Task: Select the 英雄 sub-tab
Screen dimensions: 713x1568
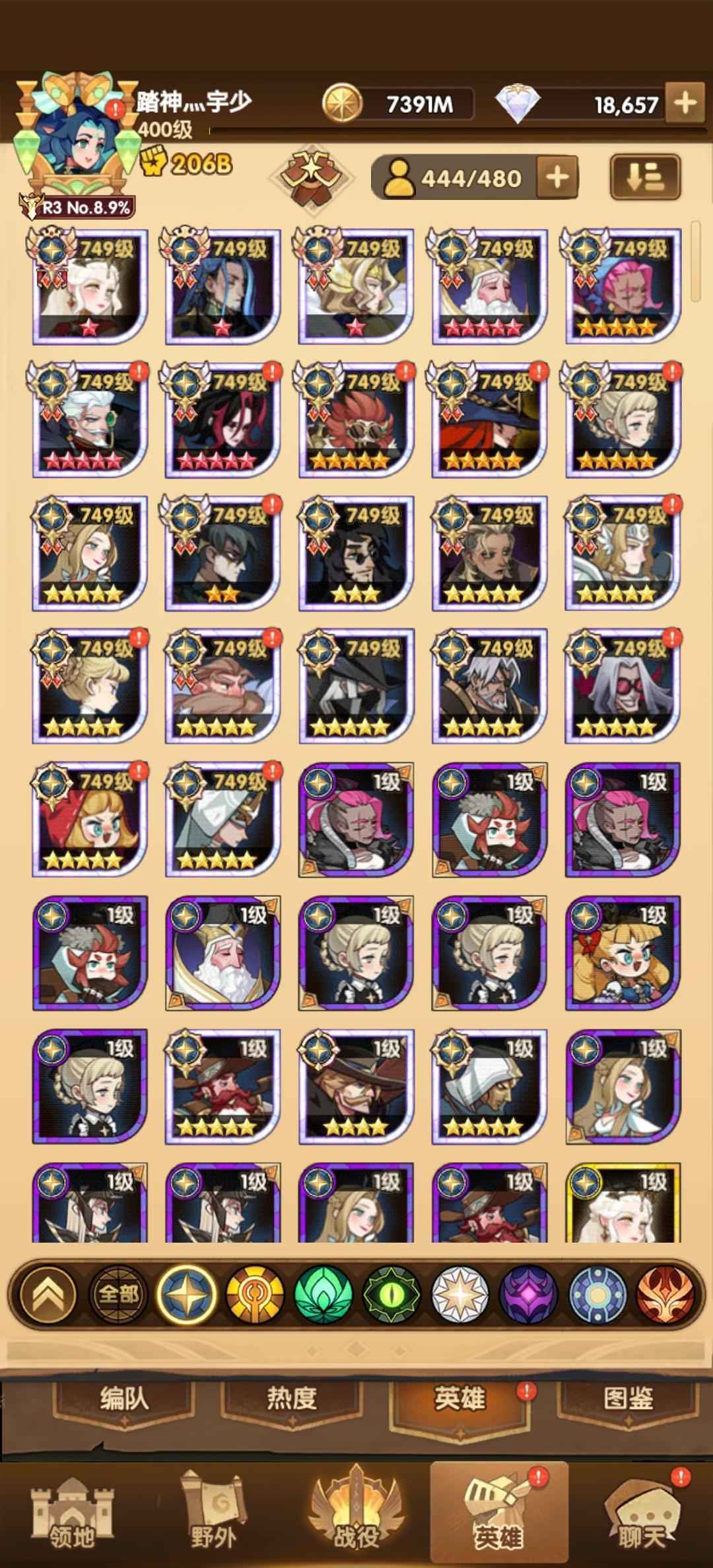Action: coord(459,1398)
